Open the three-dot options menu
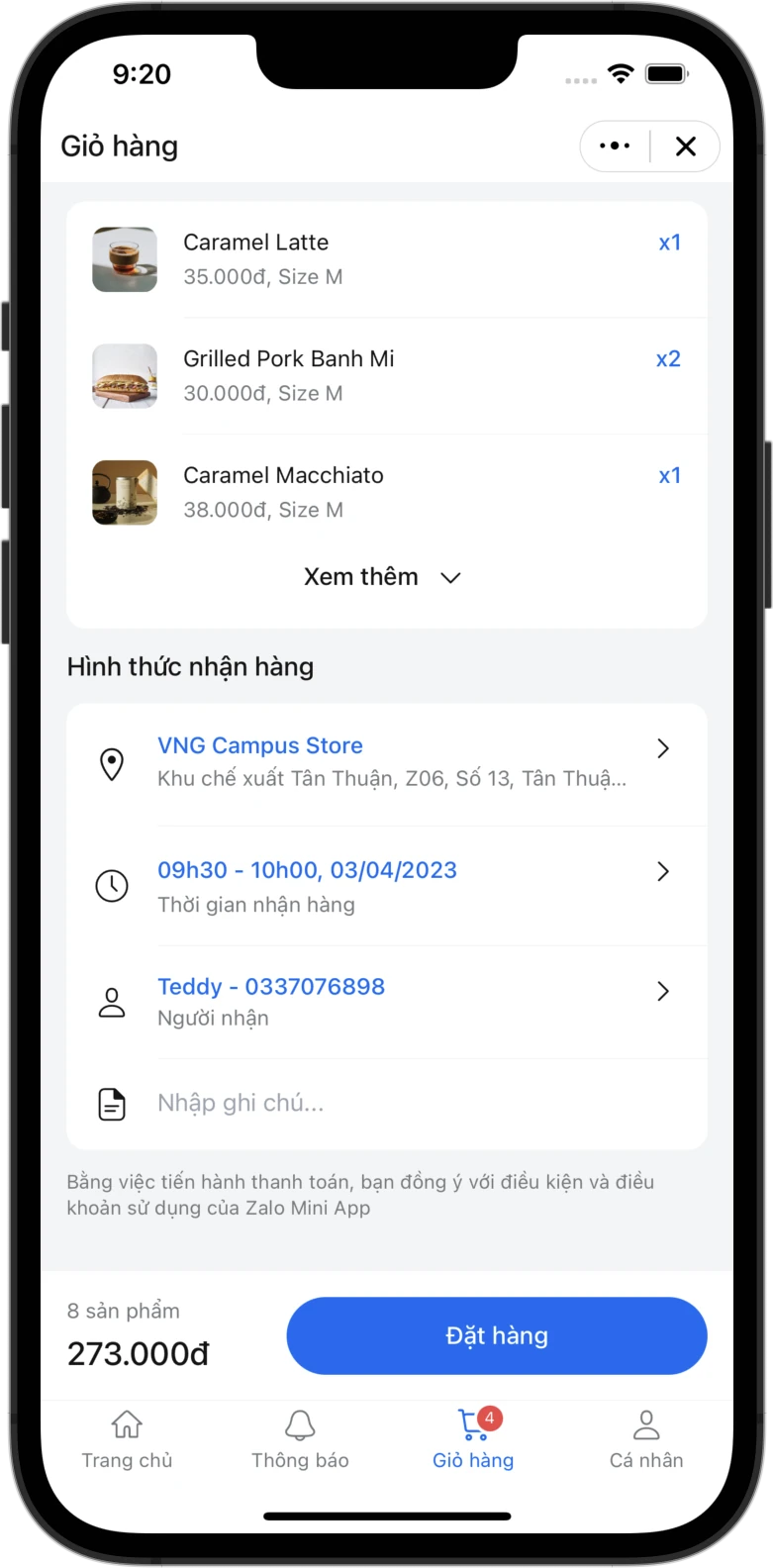 pos(615,147)
